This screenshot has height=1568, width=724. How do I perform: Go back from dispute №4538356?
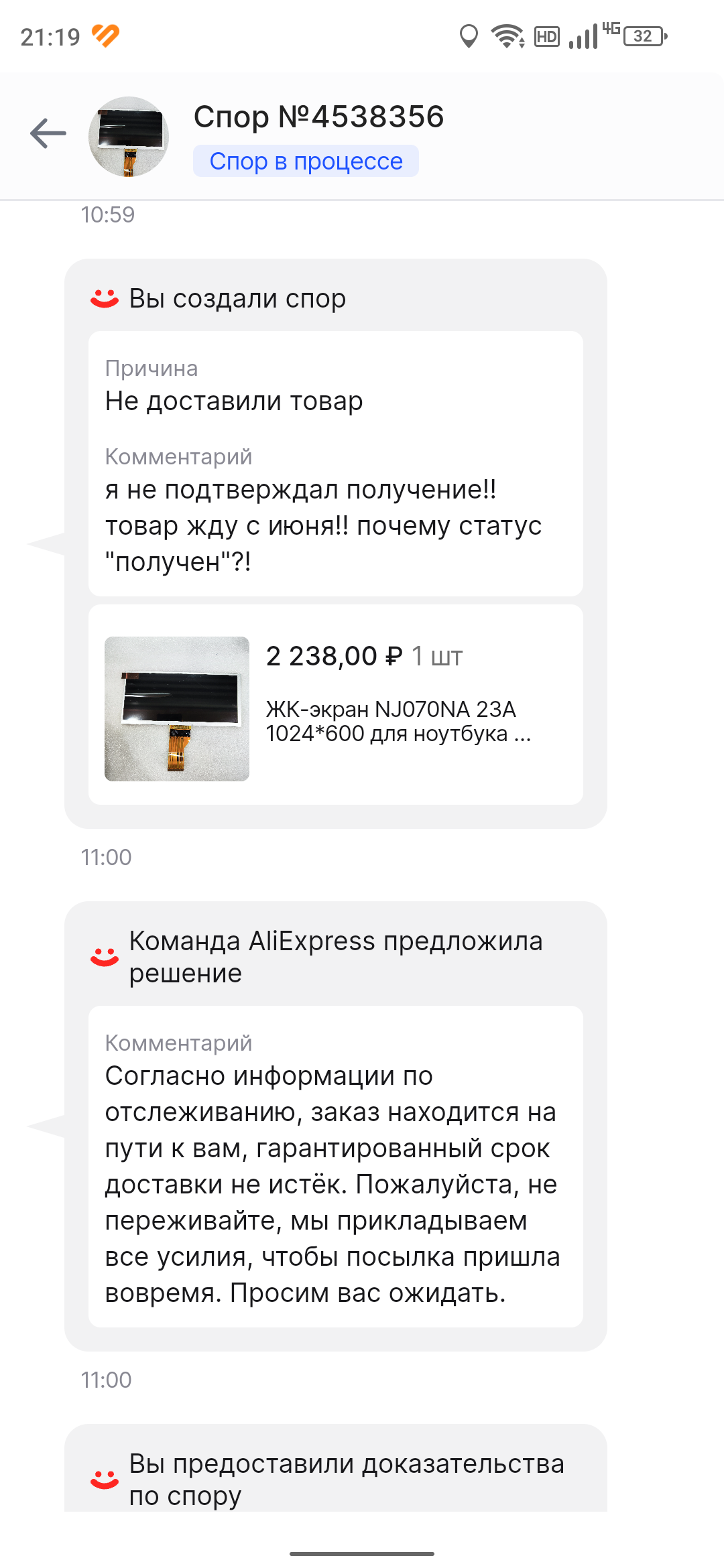[48, 133]
